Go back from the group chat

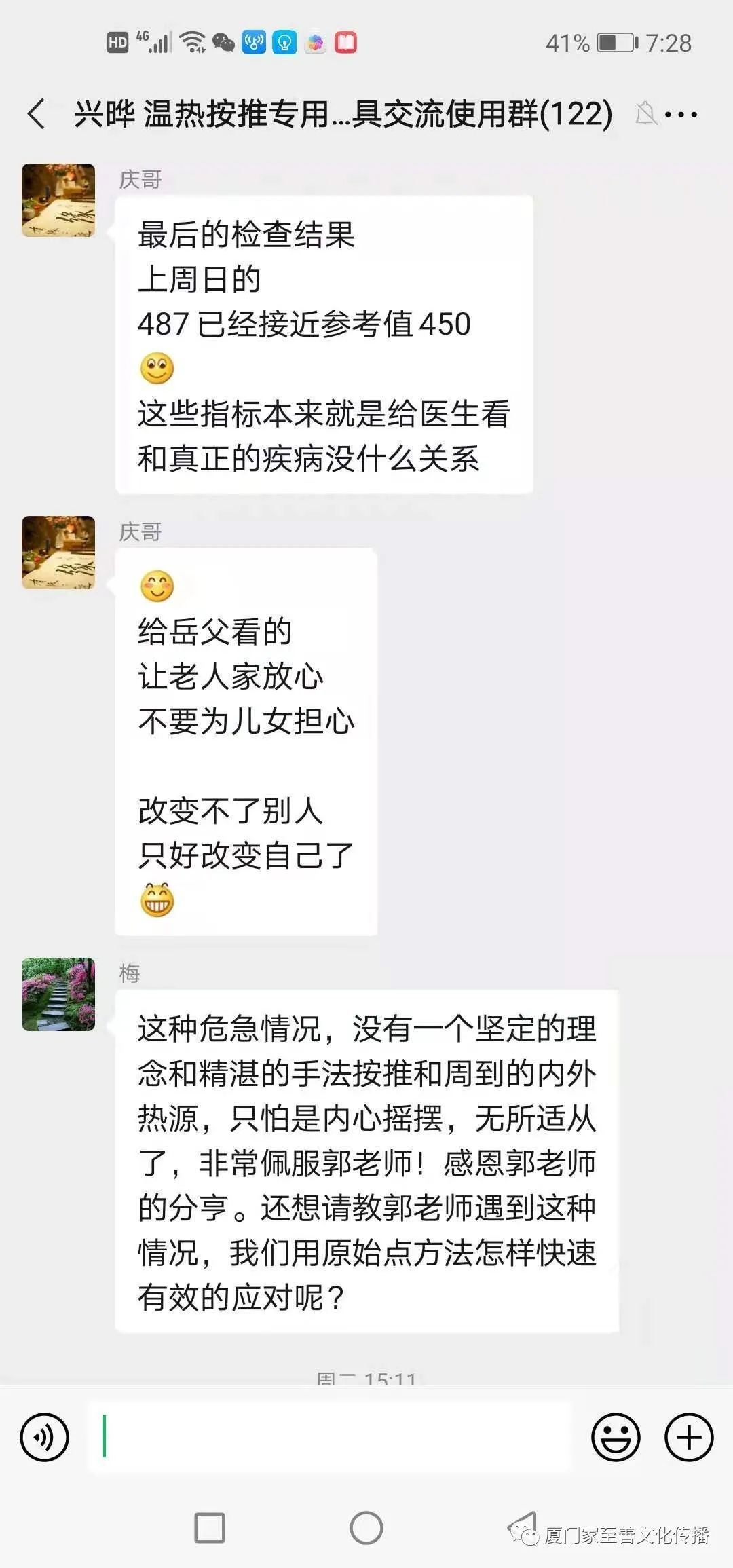pyautogui.click(x=37, y=113)
